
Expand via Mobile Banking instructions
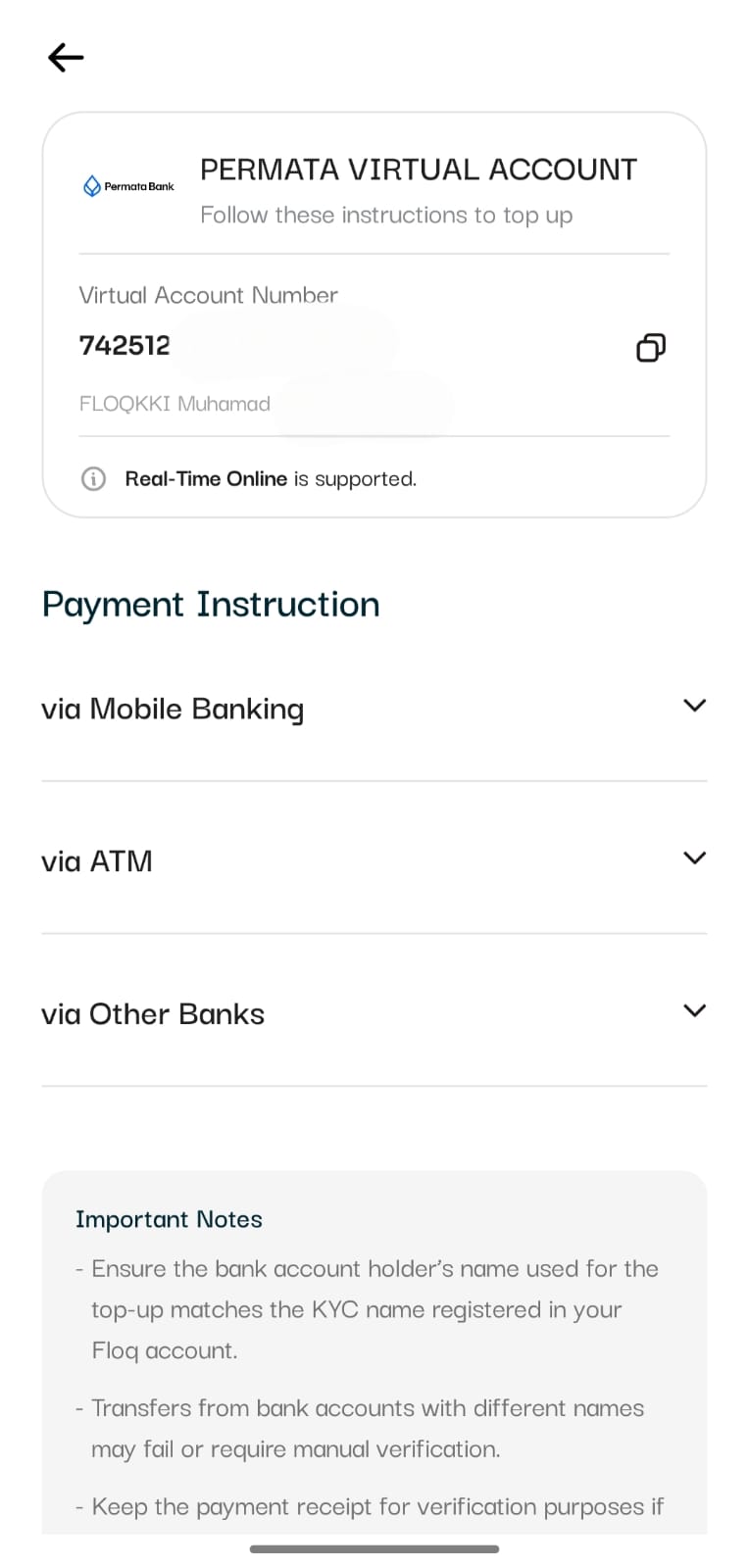[x=694, y=706]
